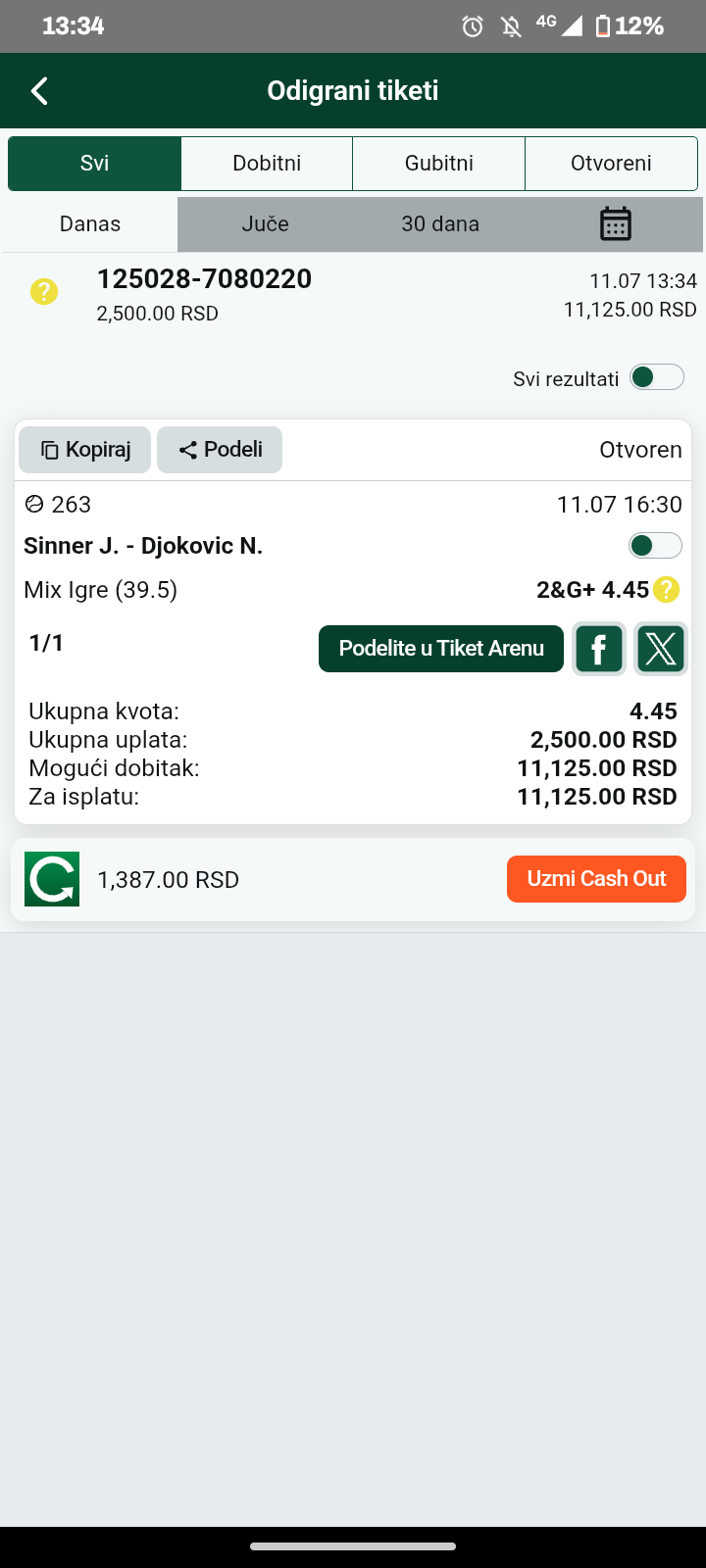Switch to the Dobitni tab
The image size is (706, 1568).
pos(267,164)
